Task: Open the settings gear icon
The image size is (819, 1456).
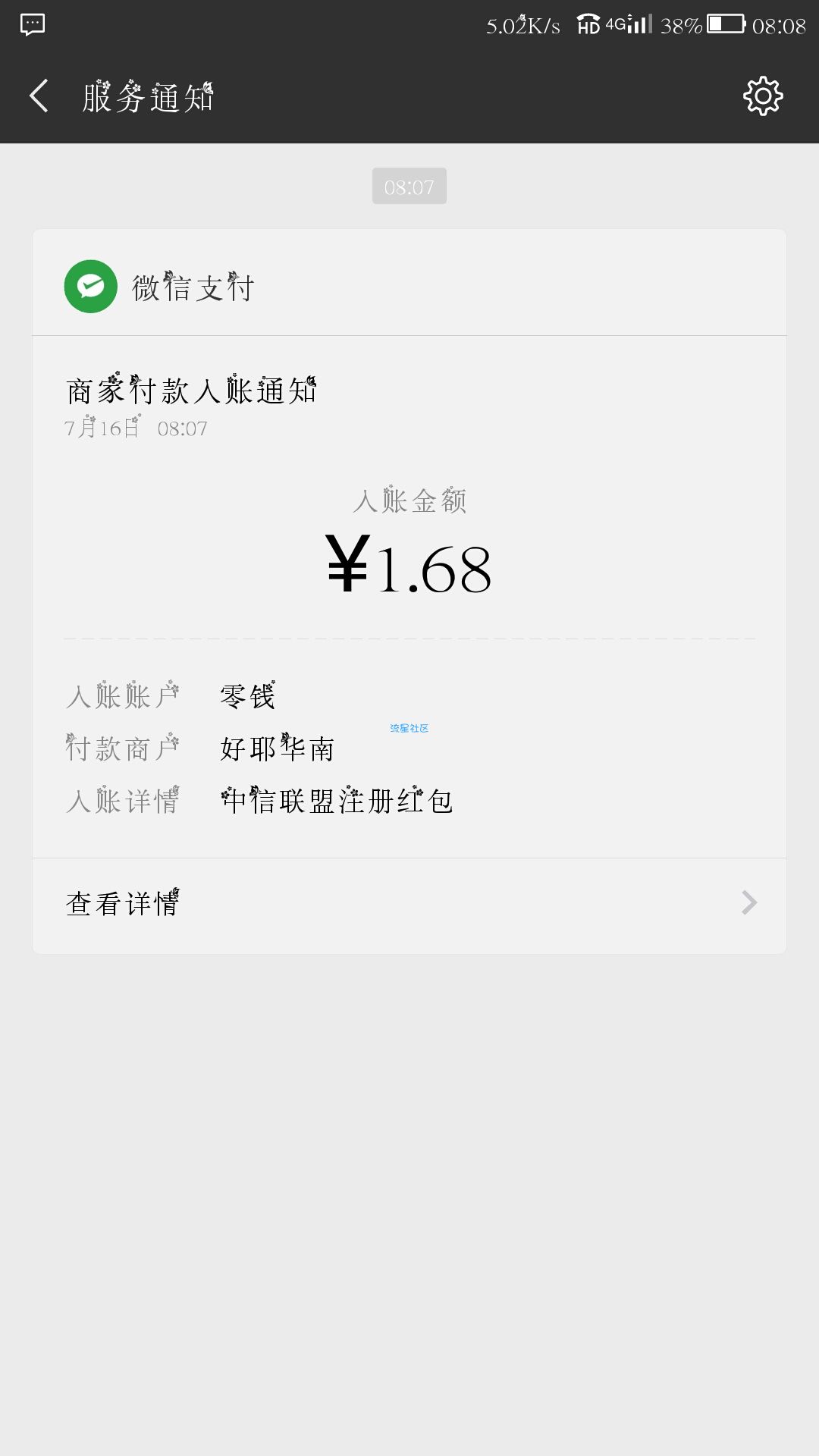Action: 762,96
